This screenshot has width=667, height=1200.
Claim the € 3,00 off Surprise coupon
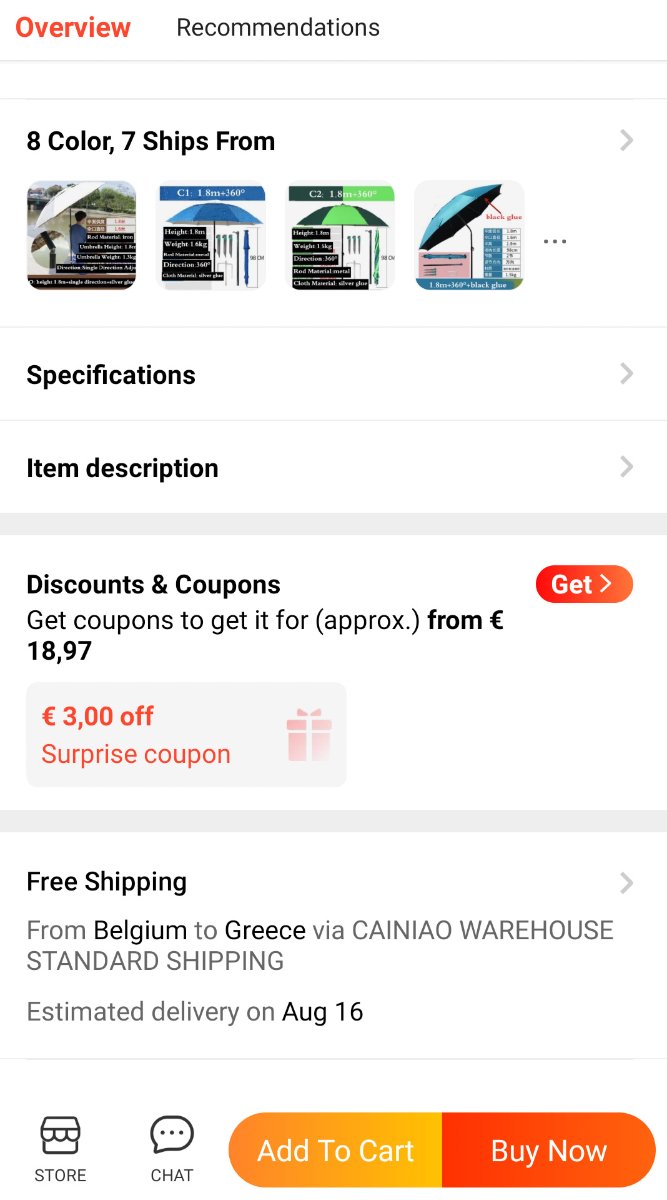click(x=186, y=735)
